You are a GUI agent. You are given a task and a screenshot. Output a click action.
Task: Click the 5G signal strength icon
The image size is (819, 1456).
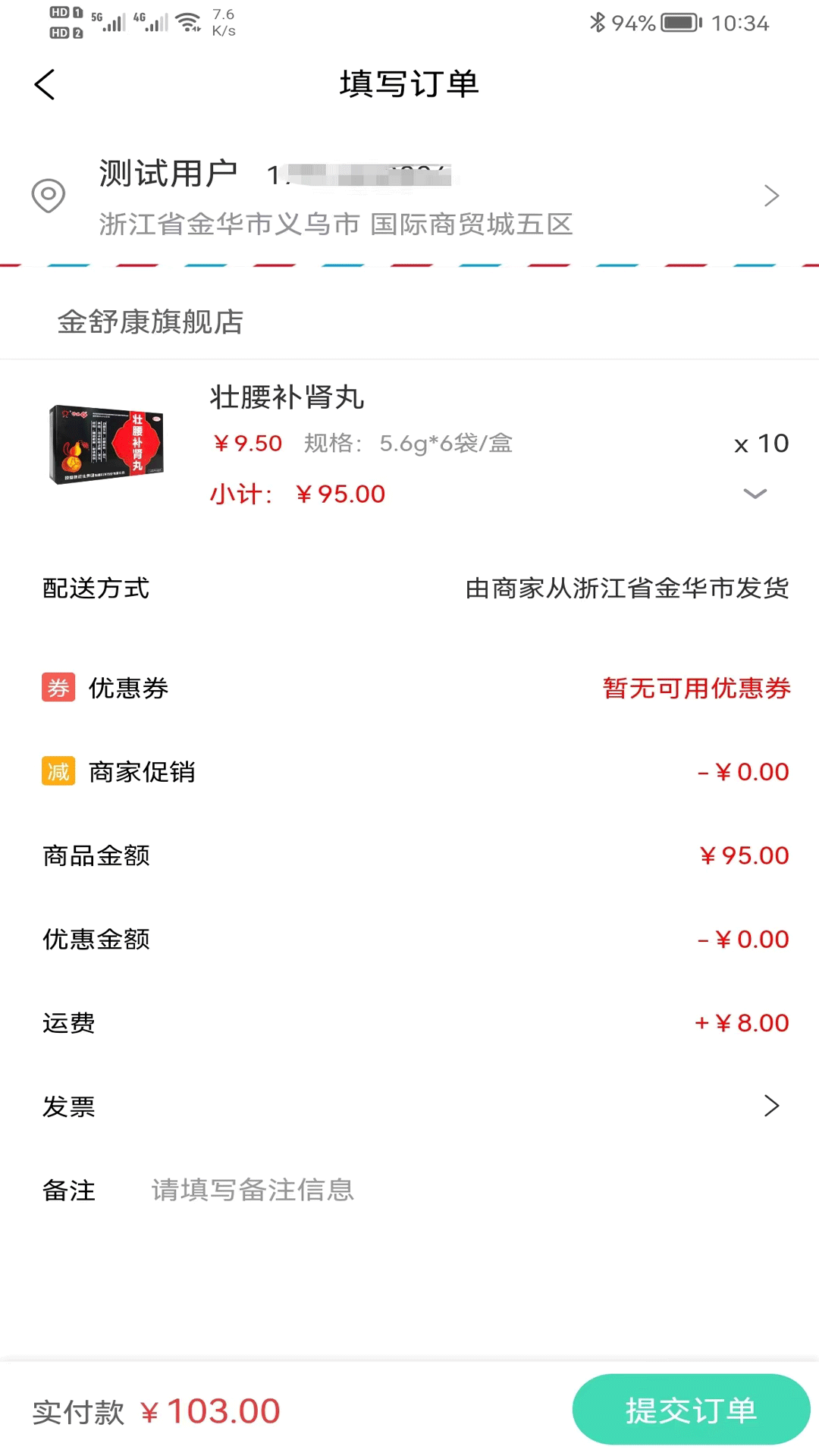[x=107, y=23]
